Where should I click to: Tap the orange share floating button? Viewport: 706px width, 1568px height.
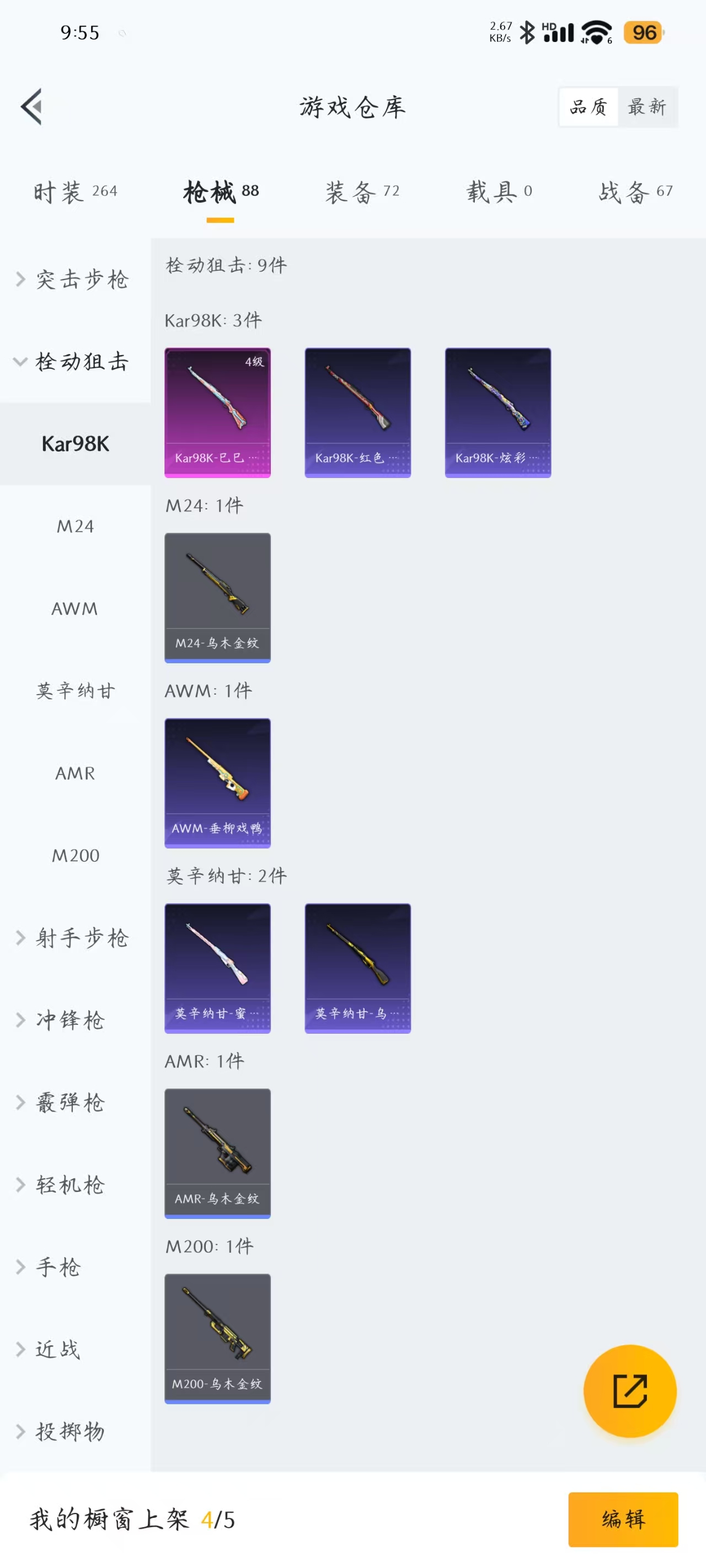tap(629, 1390)
